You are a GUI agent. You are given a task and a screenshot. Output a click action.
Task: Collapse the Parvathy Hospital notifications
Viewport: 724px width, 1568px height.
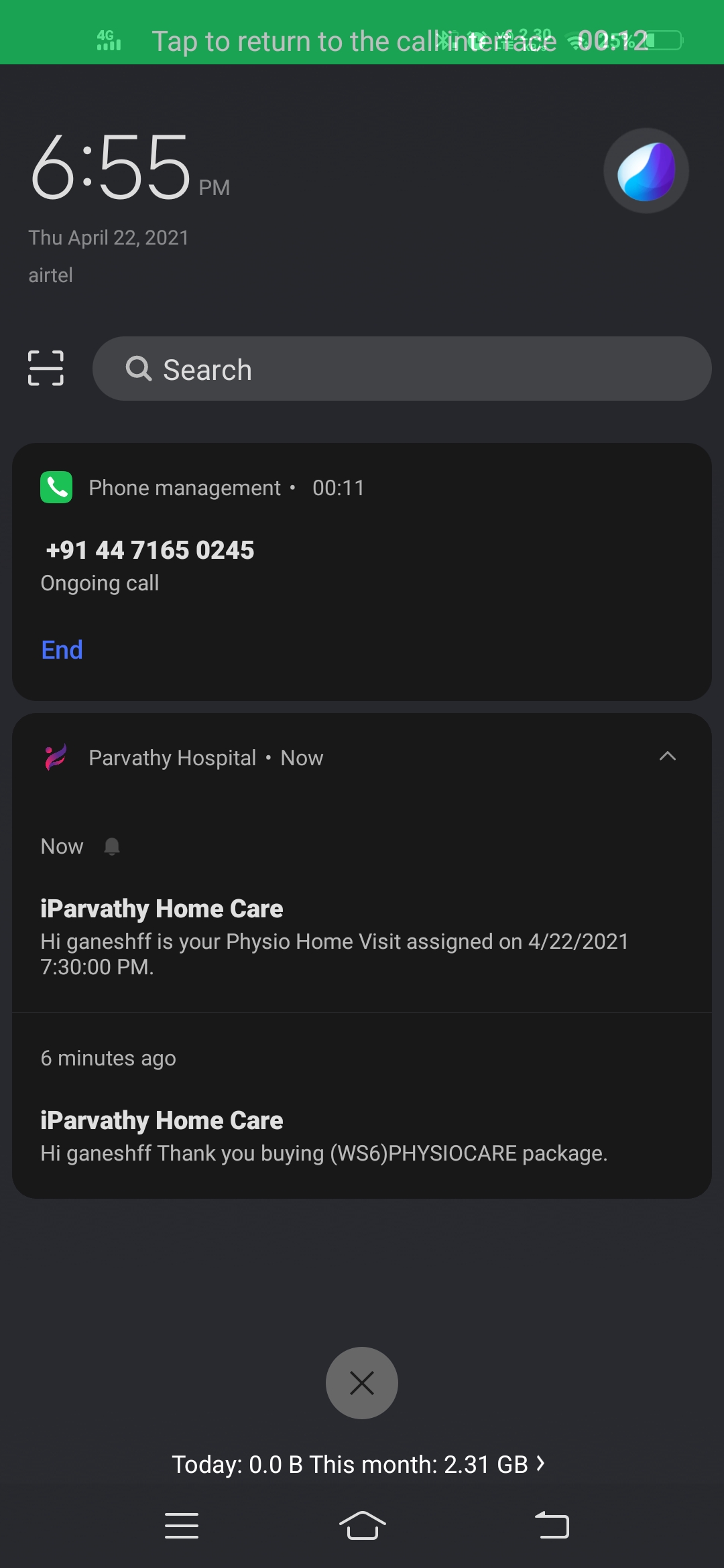[x=667, y=757]
